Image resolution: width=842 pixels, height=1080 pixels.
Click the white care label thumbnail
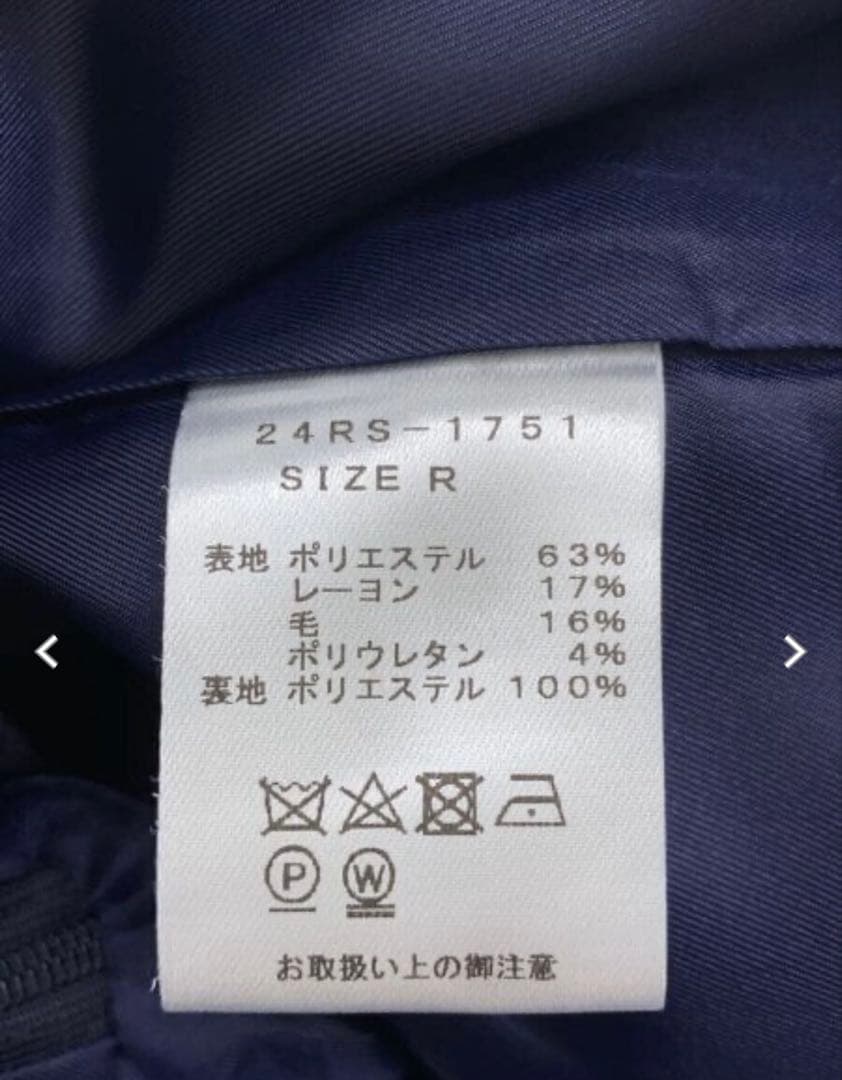point(420,680)
